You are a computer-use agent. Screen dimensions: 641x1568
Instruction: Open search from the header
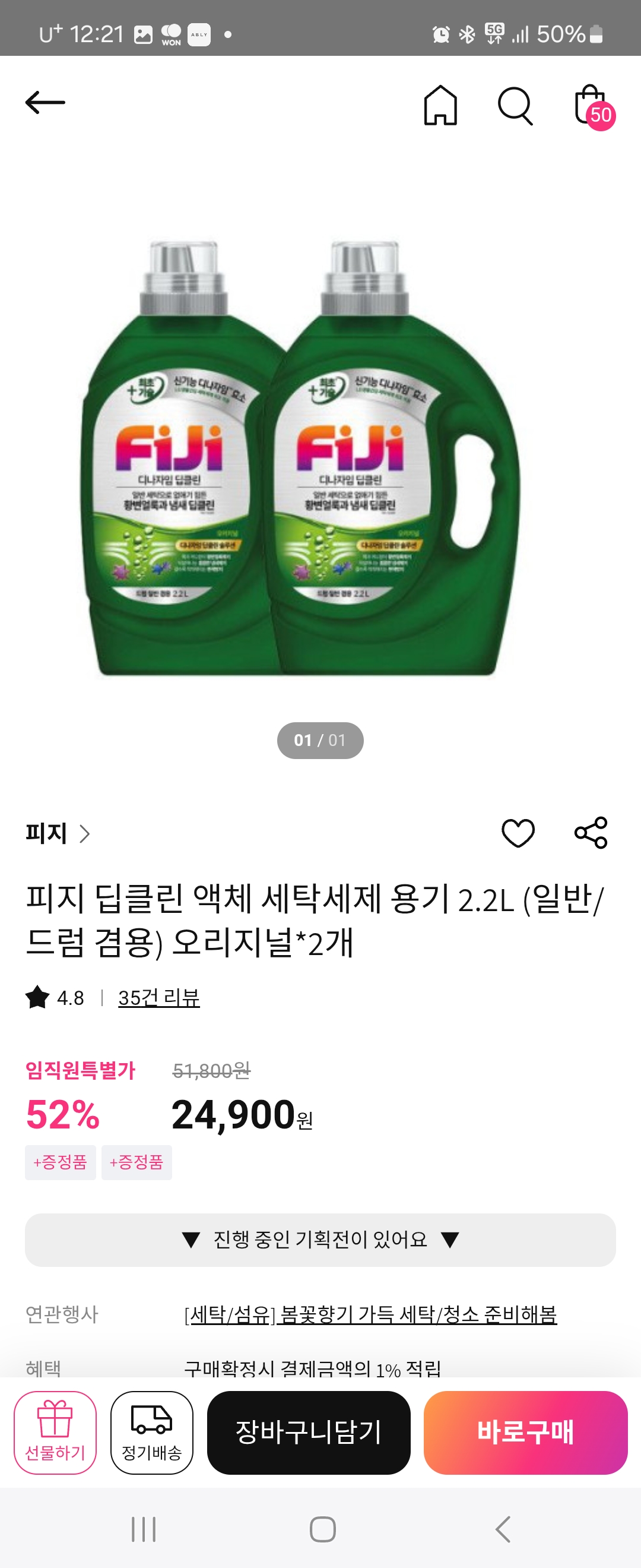point(515,106)
